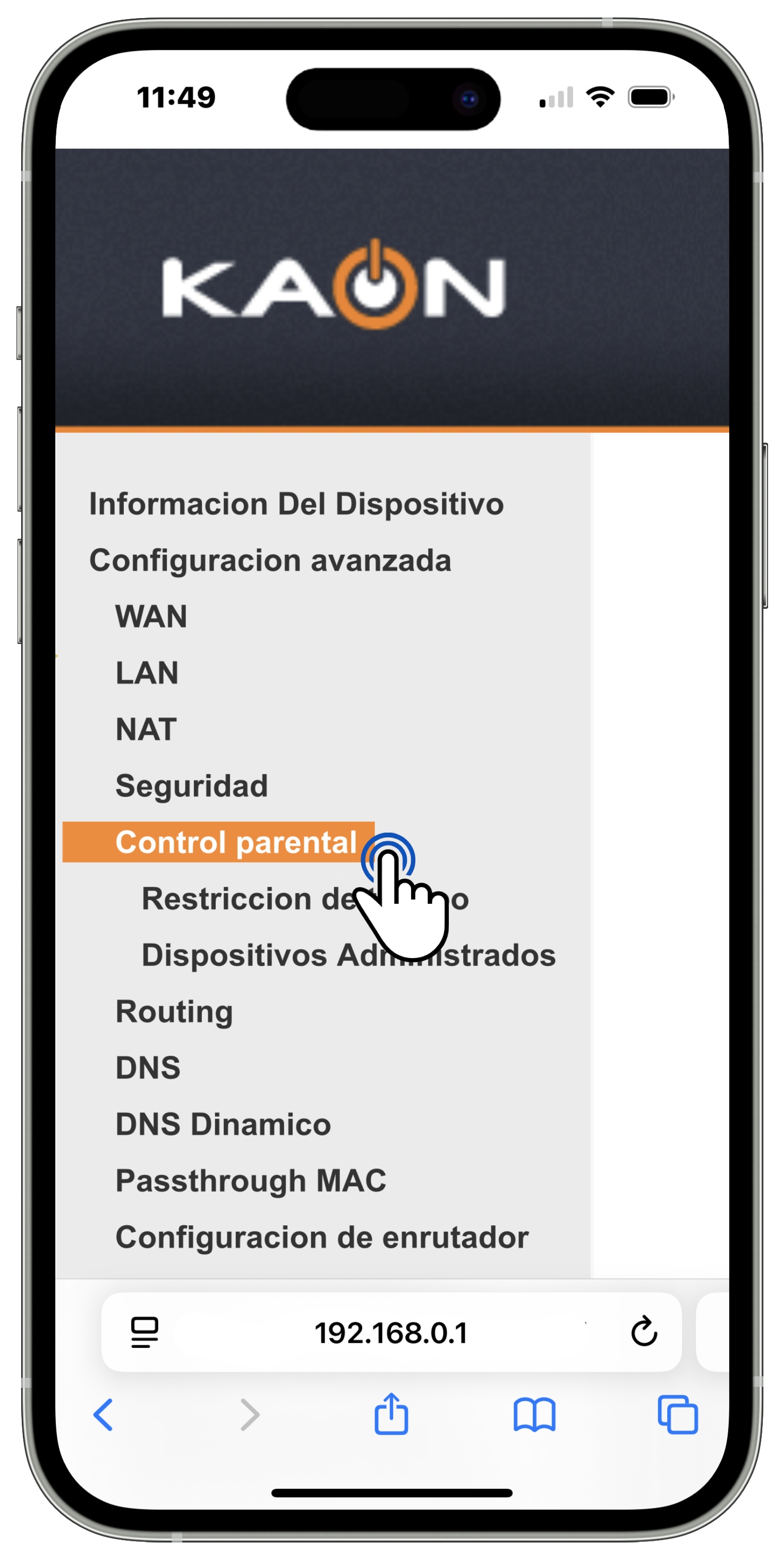Share this page

(x=391, y=1414)
